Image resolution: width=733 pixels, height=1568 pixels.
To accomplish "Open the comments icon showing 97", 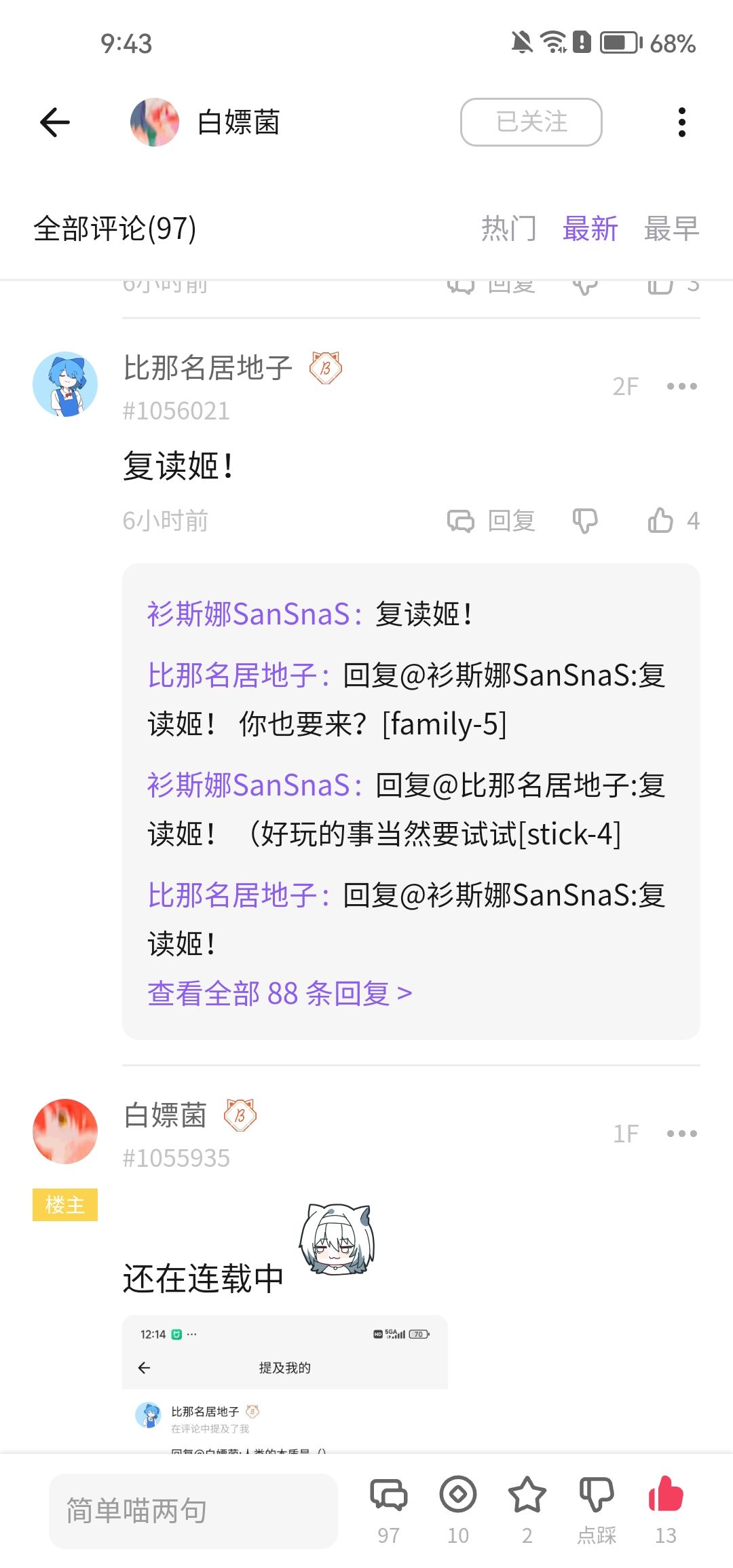I will click(388, 1496).
